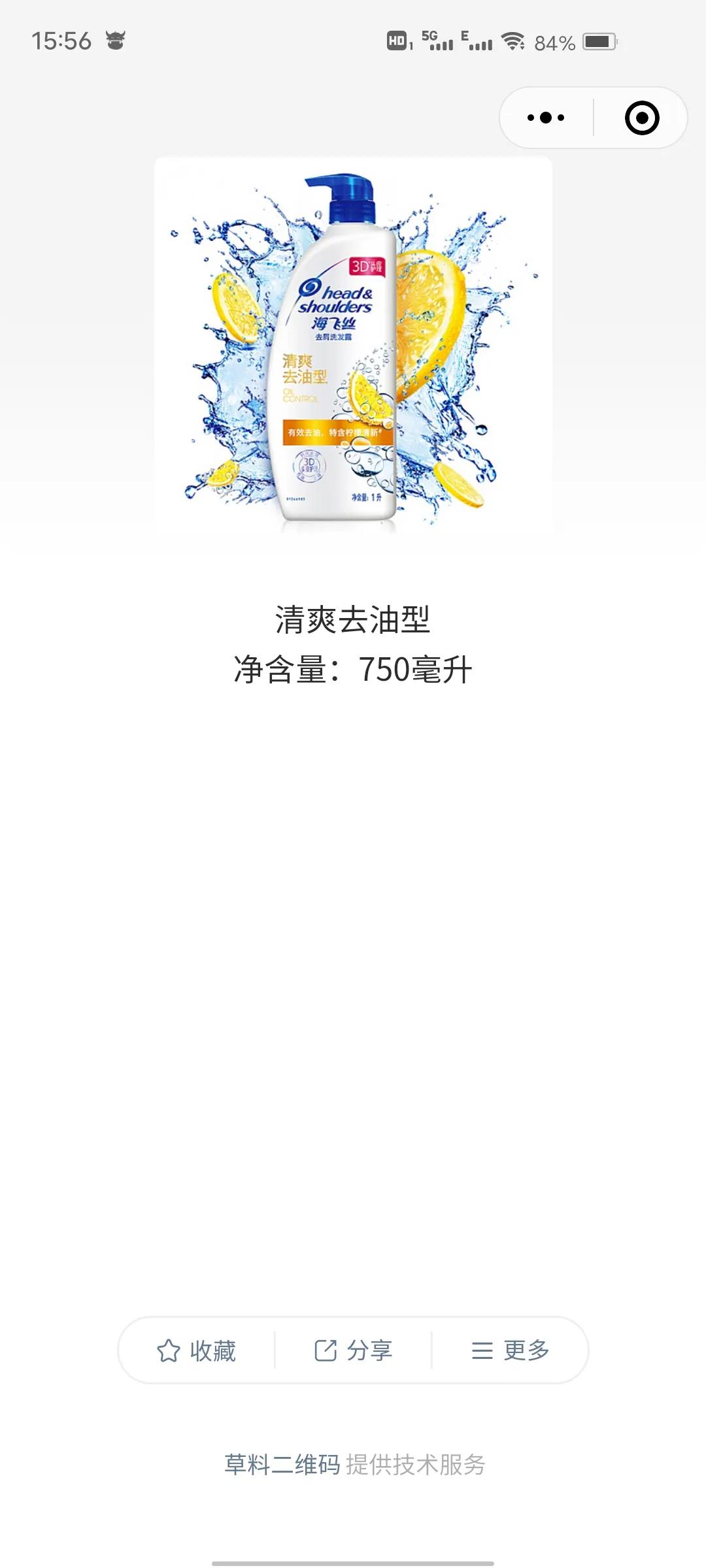Image resolution: width=706 pixels, height=1568 pixels.
Task: Share this page via 分享
Action: point(353,1350)
